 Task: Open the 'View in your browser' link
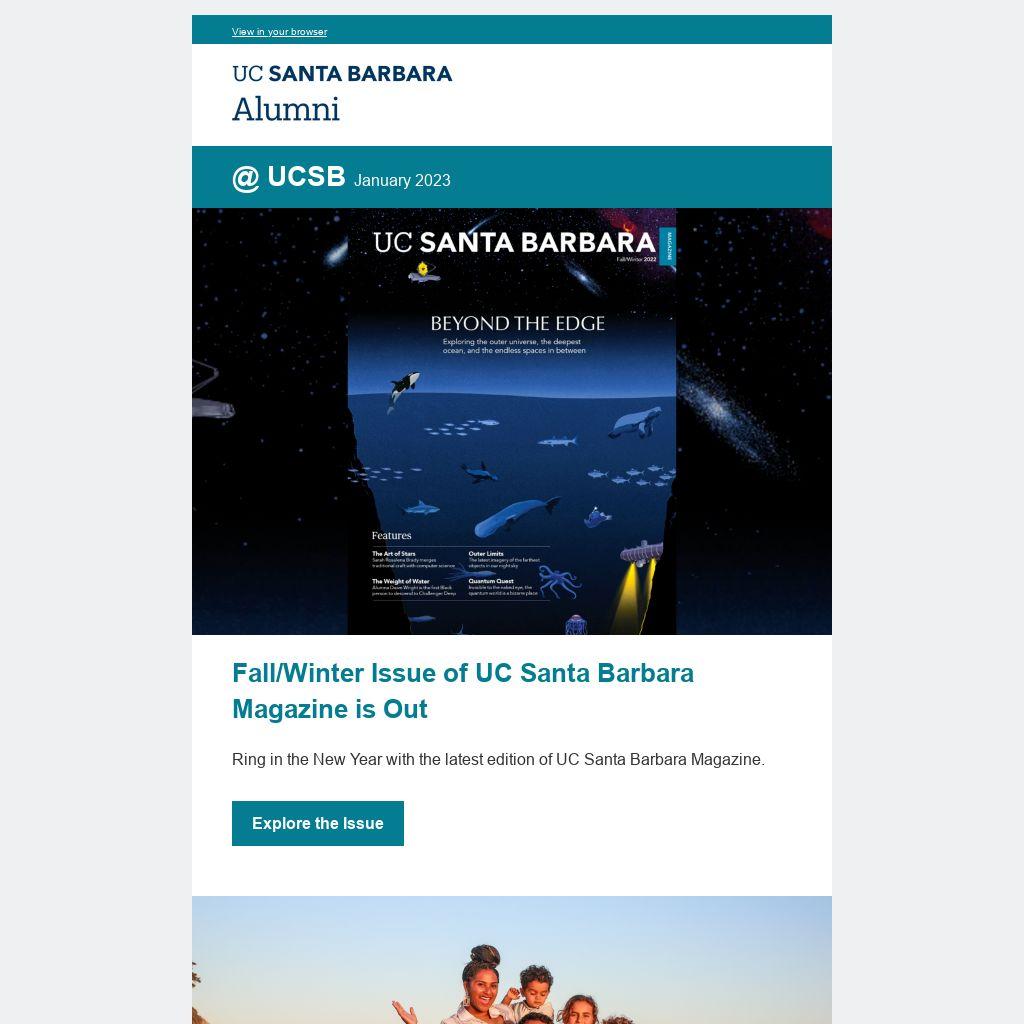coord(279,32)
